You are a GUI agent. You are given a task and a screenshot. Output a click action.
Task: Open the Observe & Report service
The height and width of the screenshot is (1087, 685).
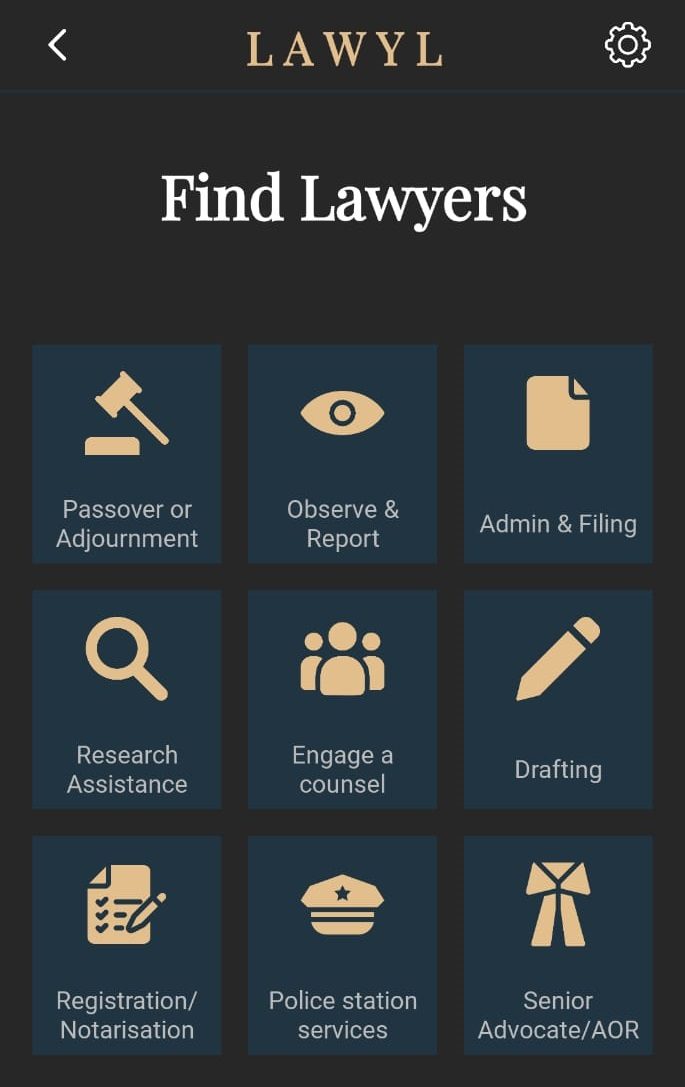click(x=342, y=454)
